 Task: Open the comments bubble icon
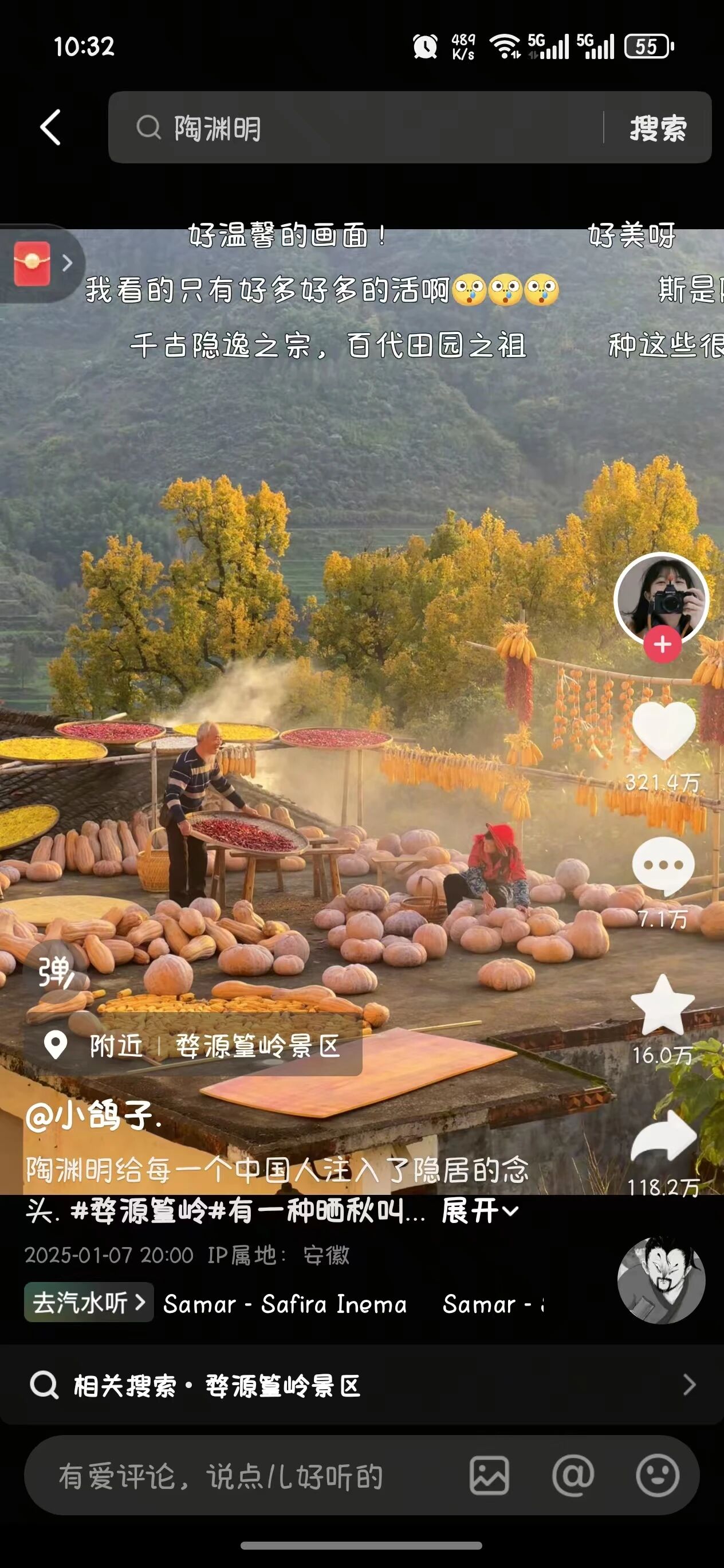coord(663,865)
